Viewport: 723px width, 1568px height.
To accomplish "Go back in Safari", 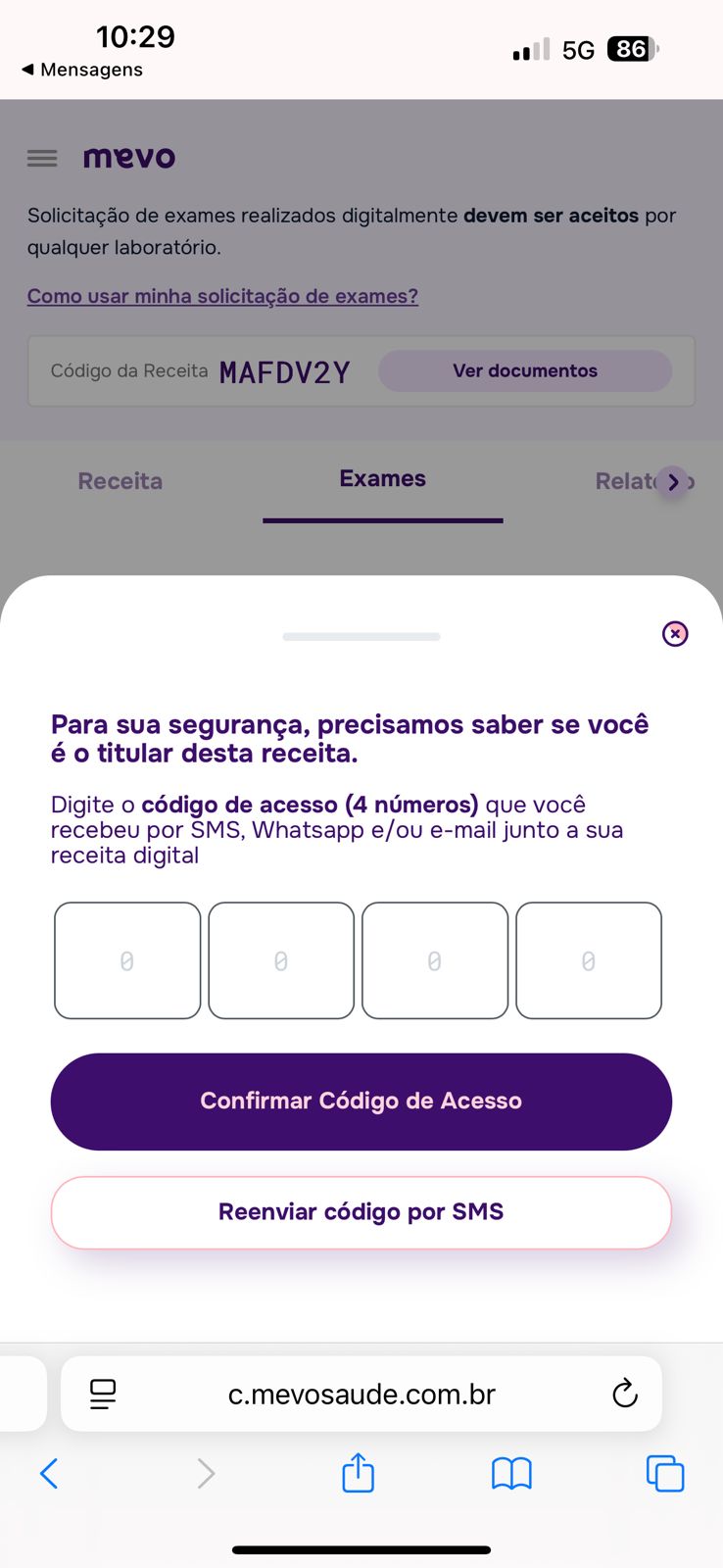I will [49, 1473].
